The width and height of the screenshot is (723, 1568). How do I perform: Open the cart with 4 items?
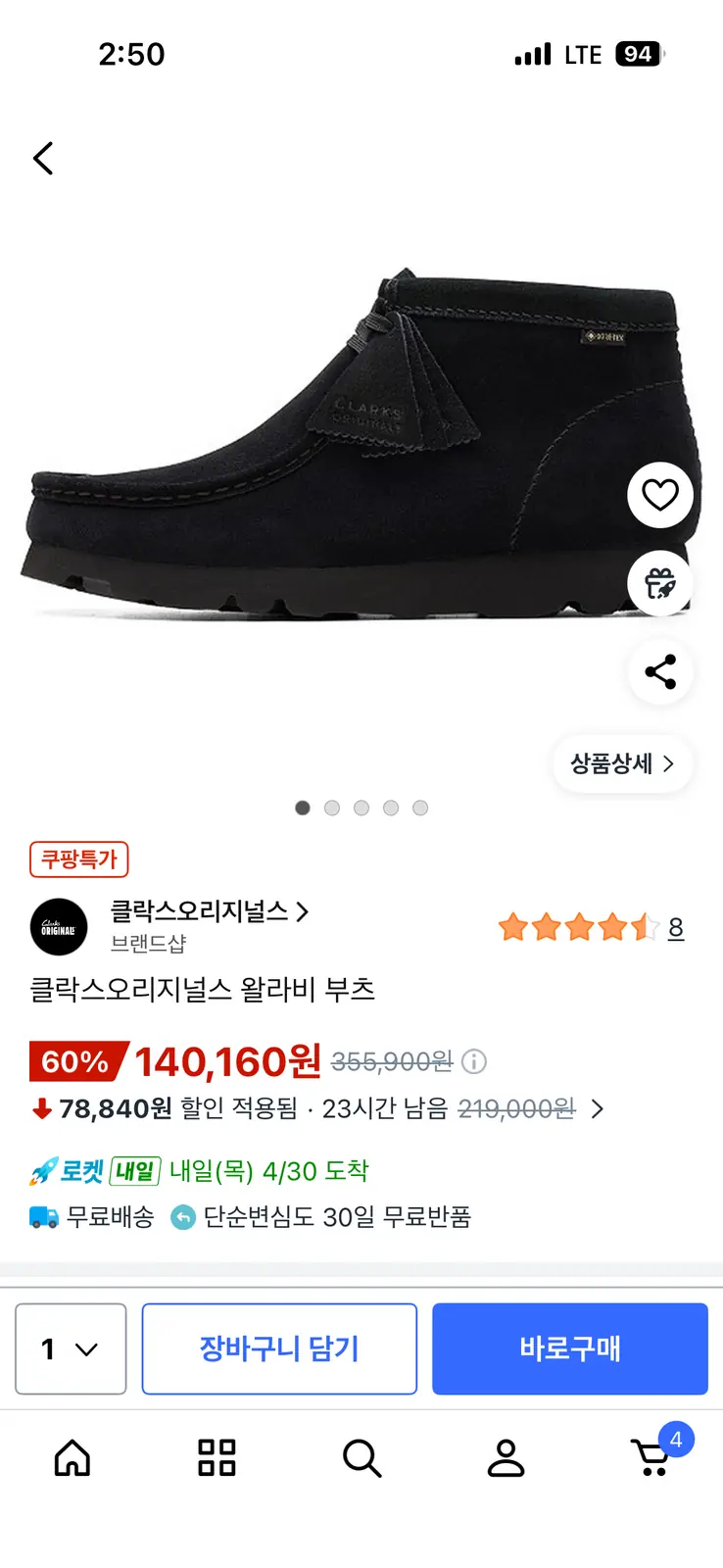point(652,1456)
